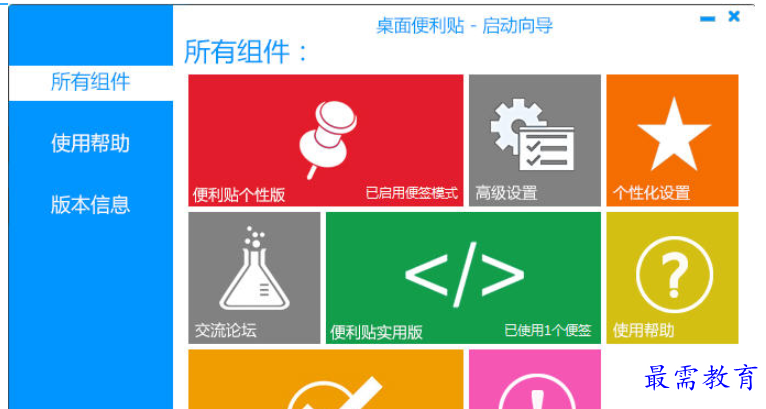Visit the 交流论坛 tile
766x409 pixels.
point(254,277)
